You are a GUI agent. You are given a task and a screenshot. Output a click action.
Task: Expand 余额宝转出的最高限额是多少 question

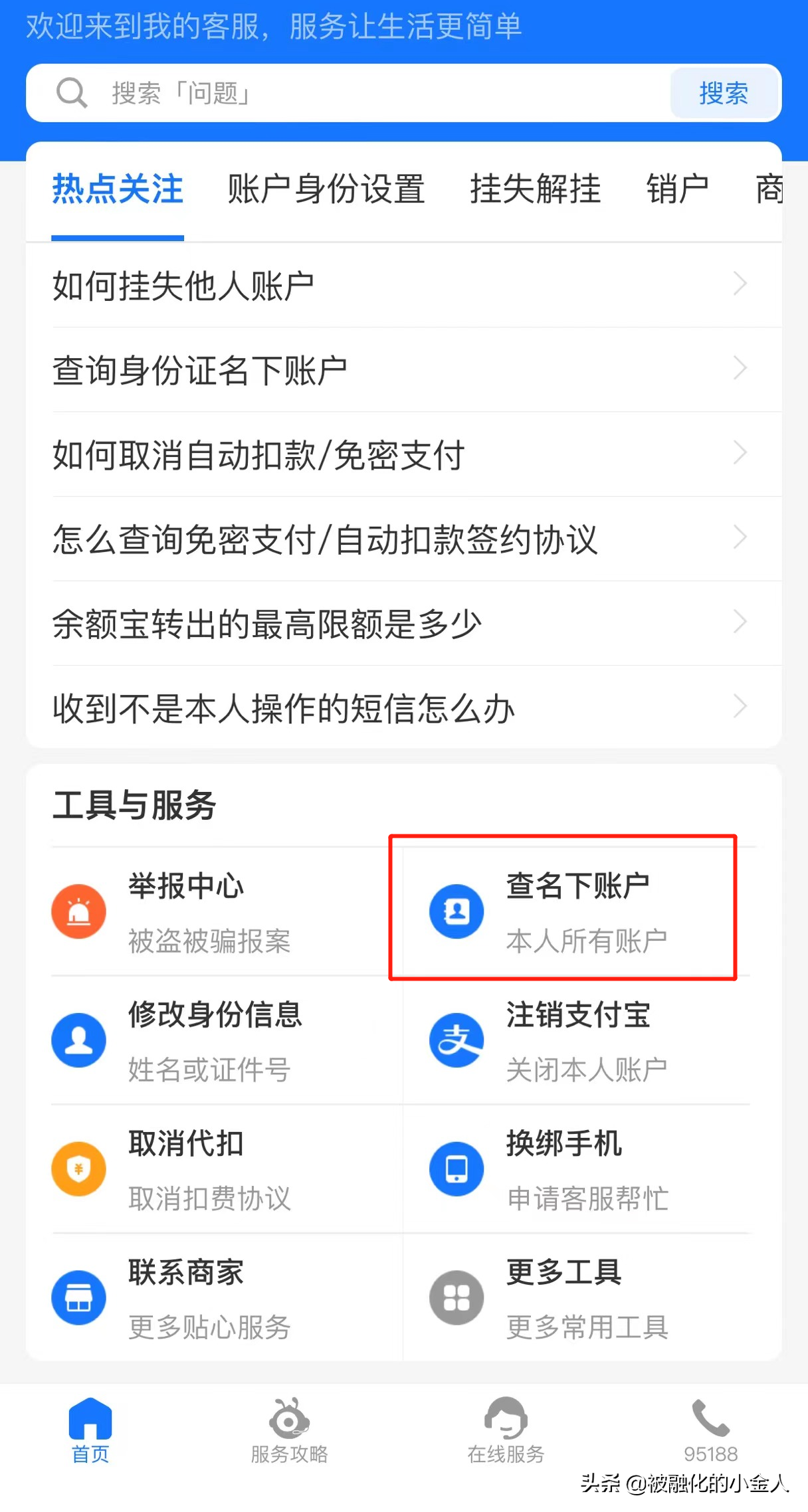404,623
